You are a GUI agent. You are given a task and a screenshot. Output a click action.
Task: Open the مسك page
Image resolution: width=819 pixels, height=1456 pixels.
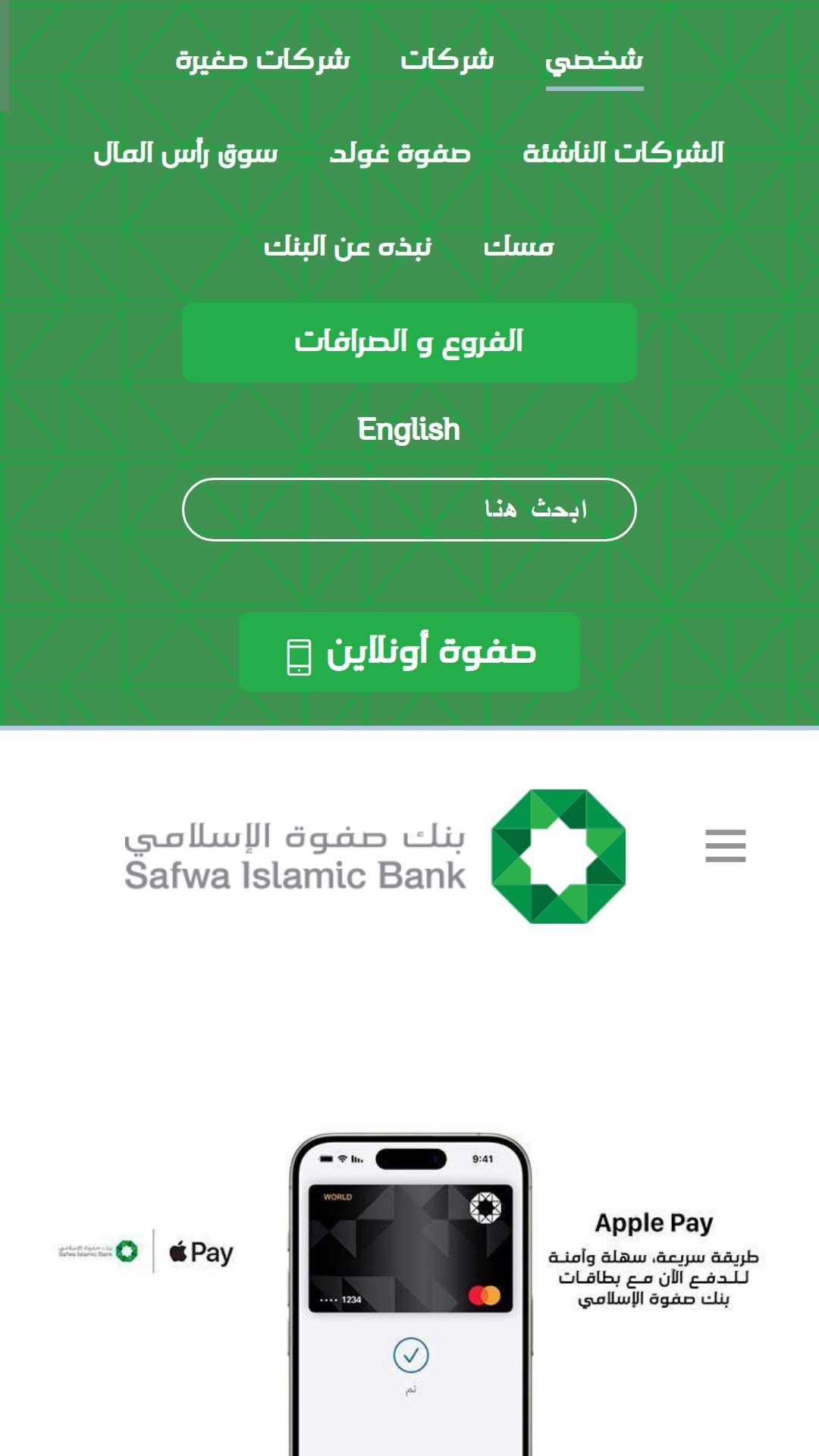pyautogui.click(x=519, y=246)
